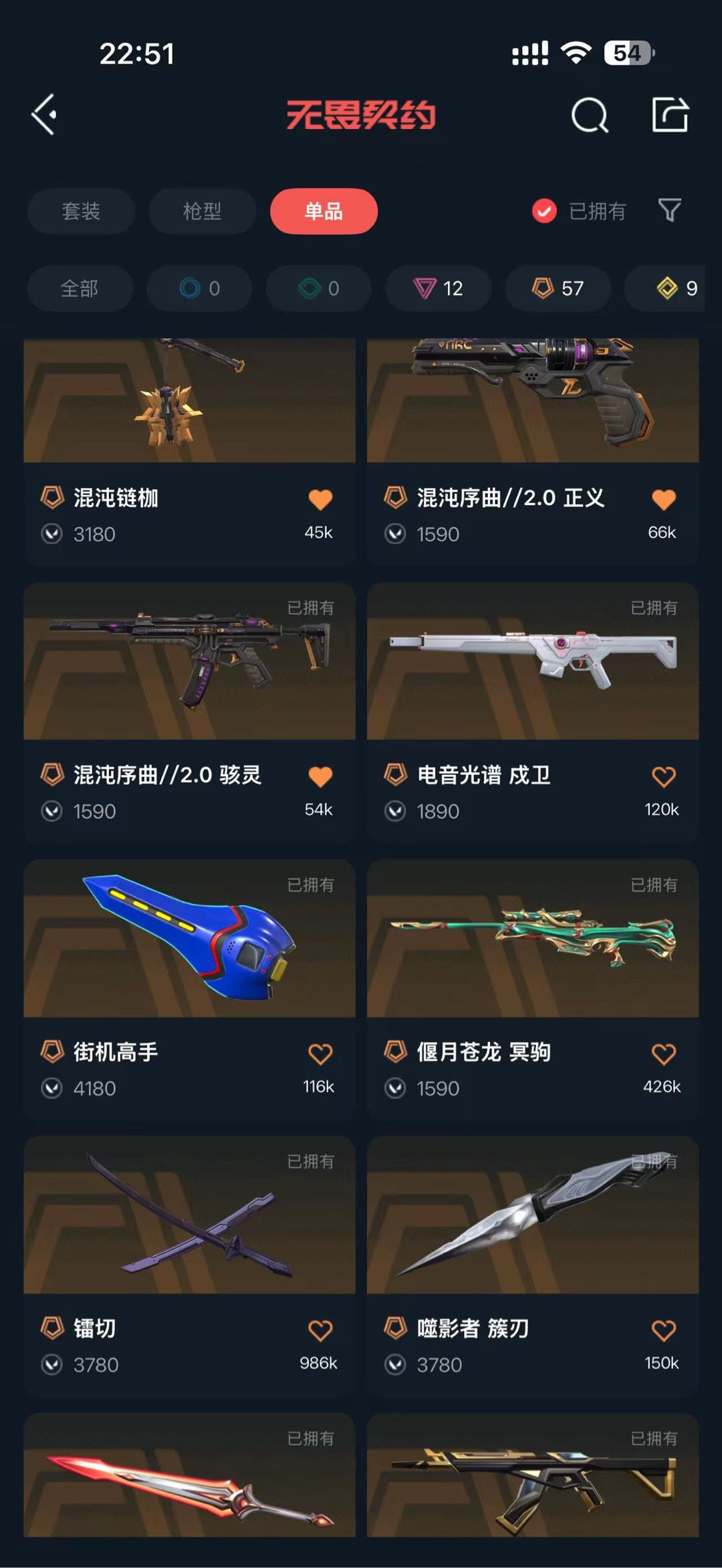The image size is (722, 1568).
Task: Like the 噬影者 簇刃 skin
Action: (663, 1331)
